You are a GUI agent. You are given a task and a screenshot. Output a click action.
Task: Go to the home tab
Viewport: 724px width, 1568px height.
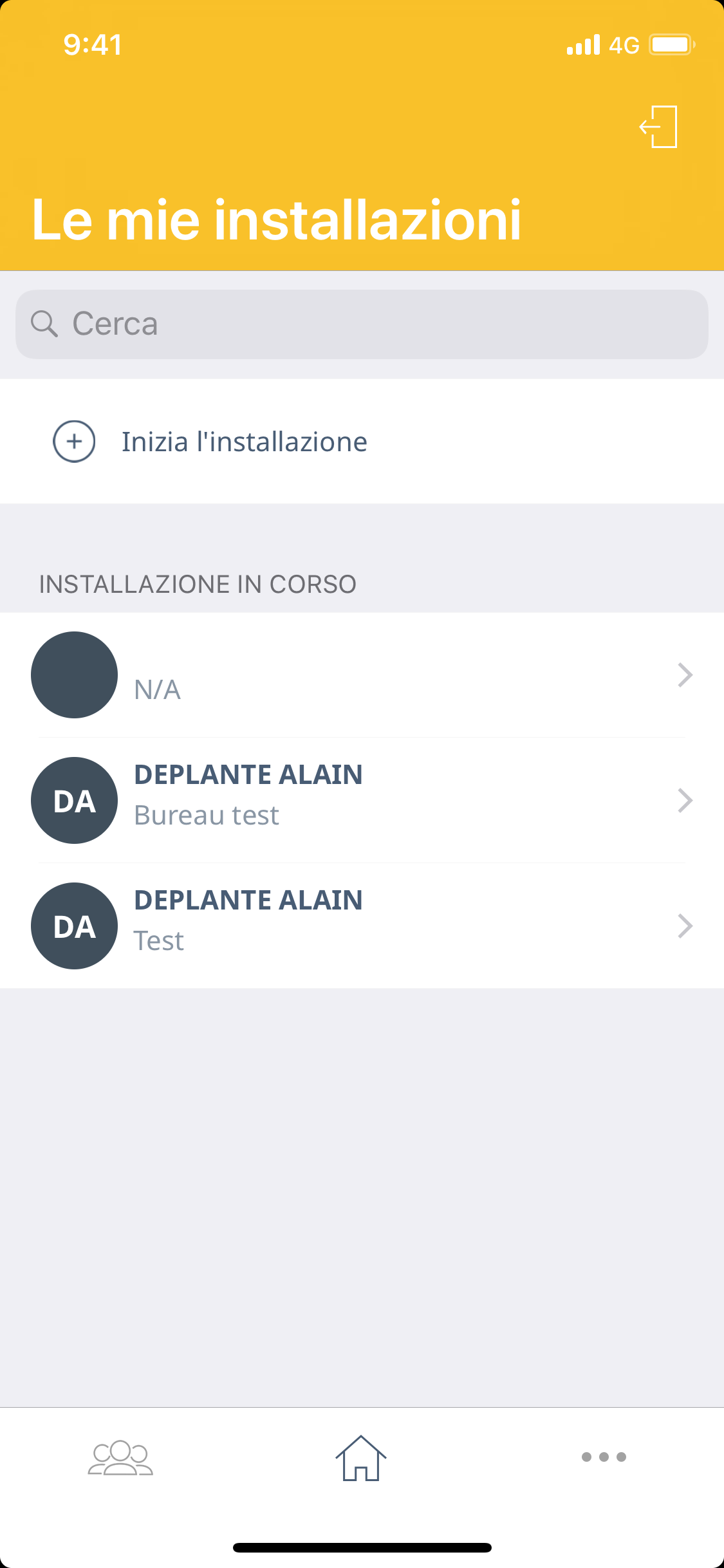(361, 1458)
